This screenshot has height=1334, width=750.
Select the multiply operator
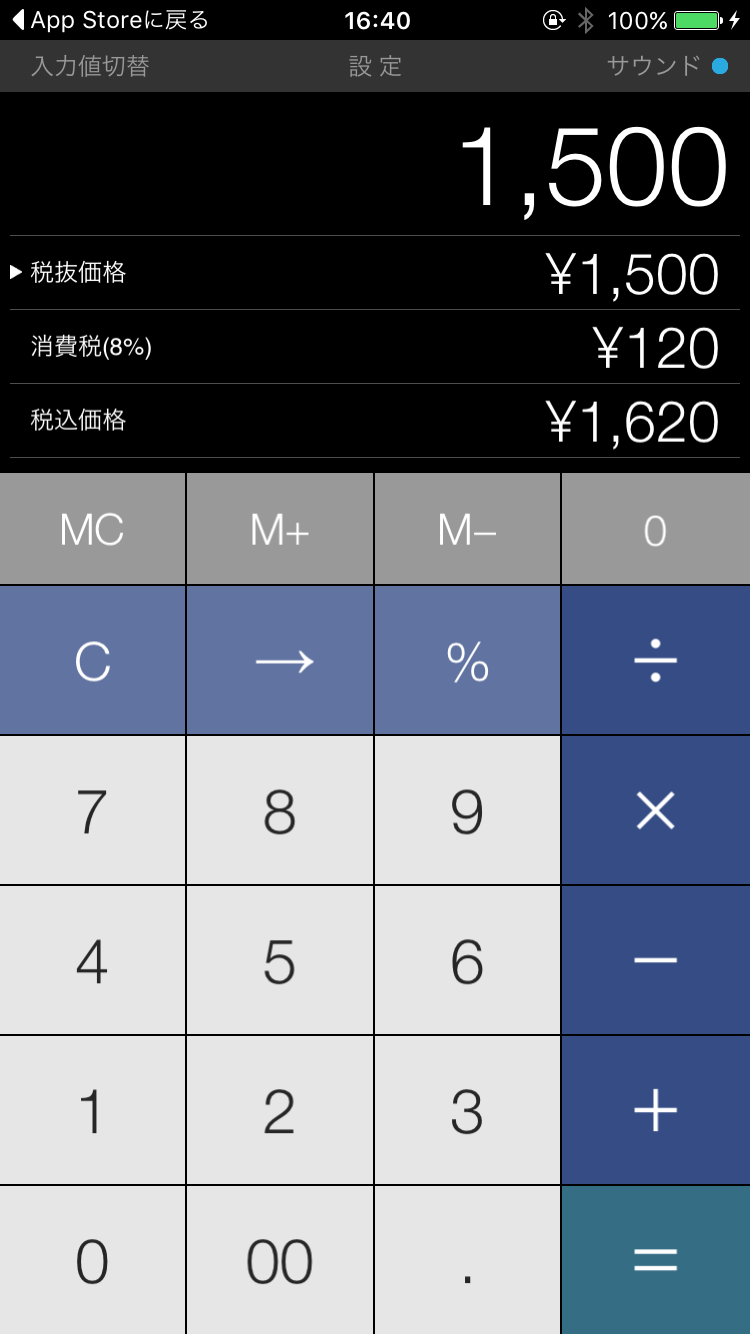tap(656, 810)
